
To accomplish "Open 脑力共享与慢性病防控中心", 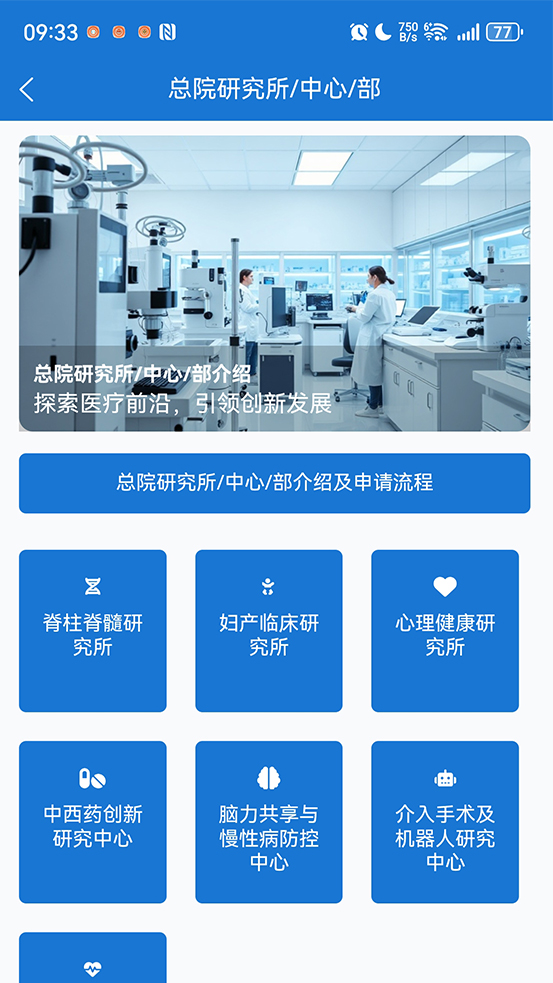I will [x=269, y=822].
